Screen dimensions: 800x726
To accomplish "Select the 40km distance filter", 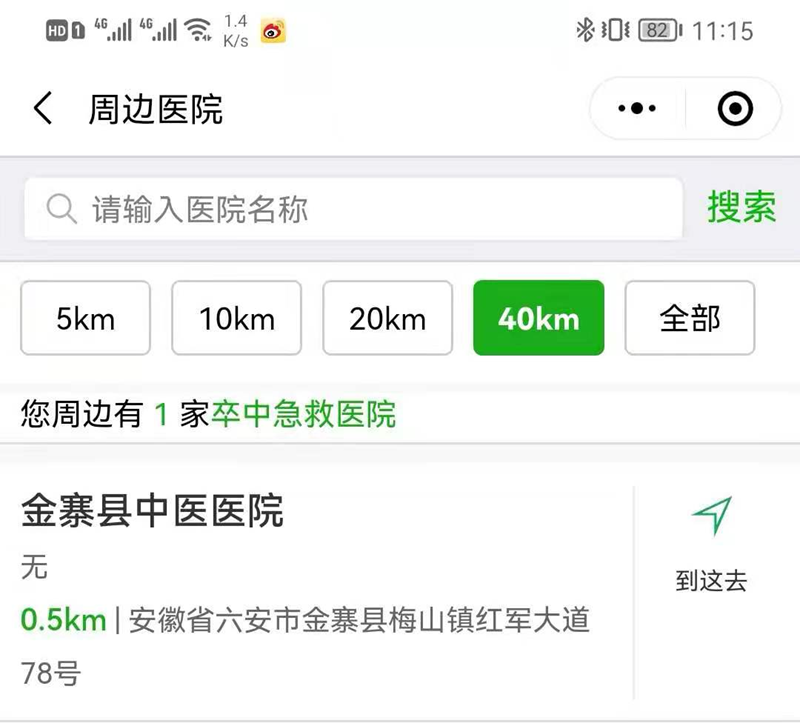I will point(538,319).
